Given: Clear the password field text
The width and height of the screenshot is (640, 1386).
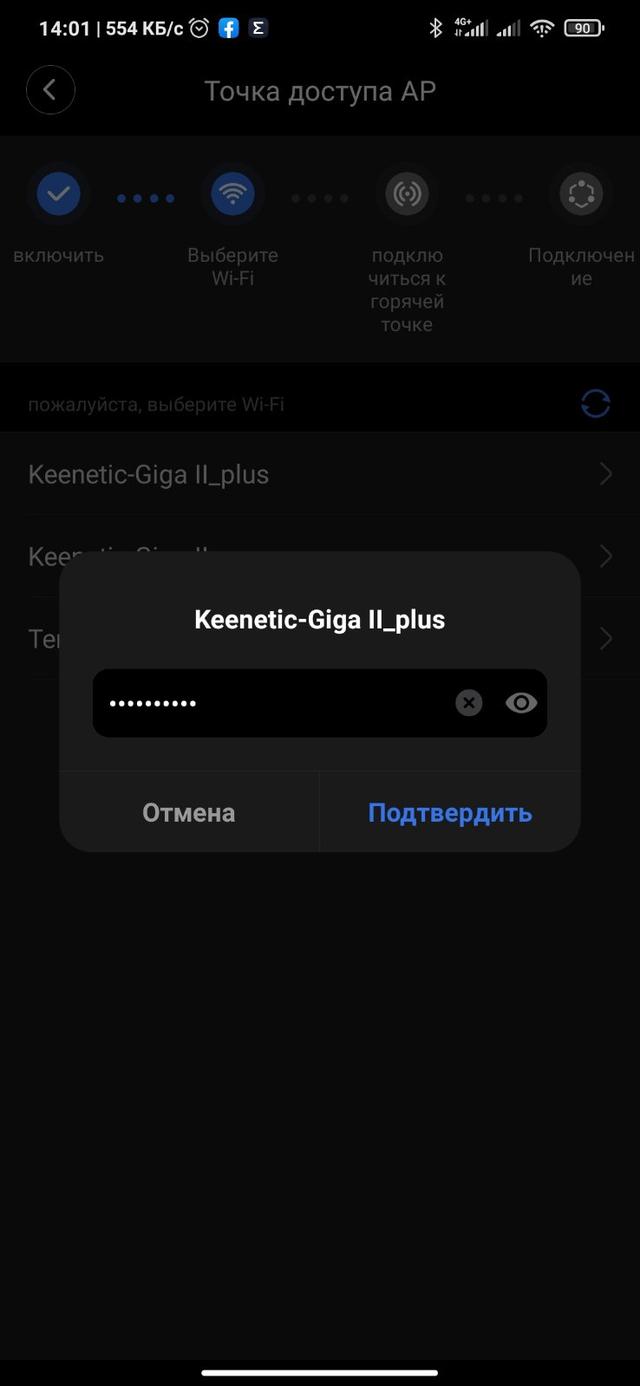Looking at the screenshot, I should 469,703.
